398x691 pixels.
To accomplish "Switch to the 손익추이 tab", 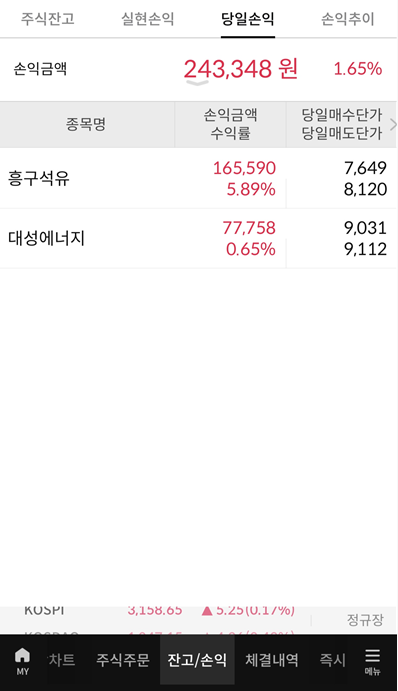I will point(348,19).
